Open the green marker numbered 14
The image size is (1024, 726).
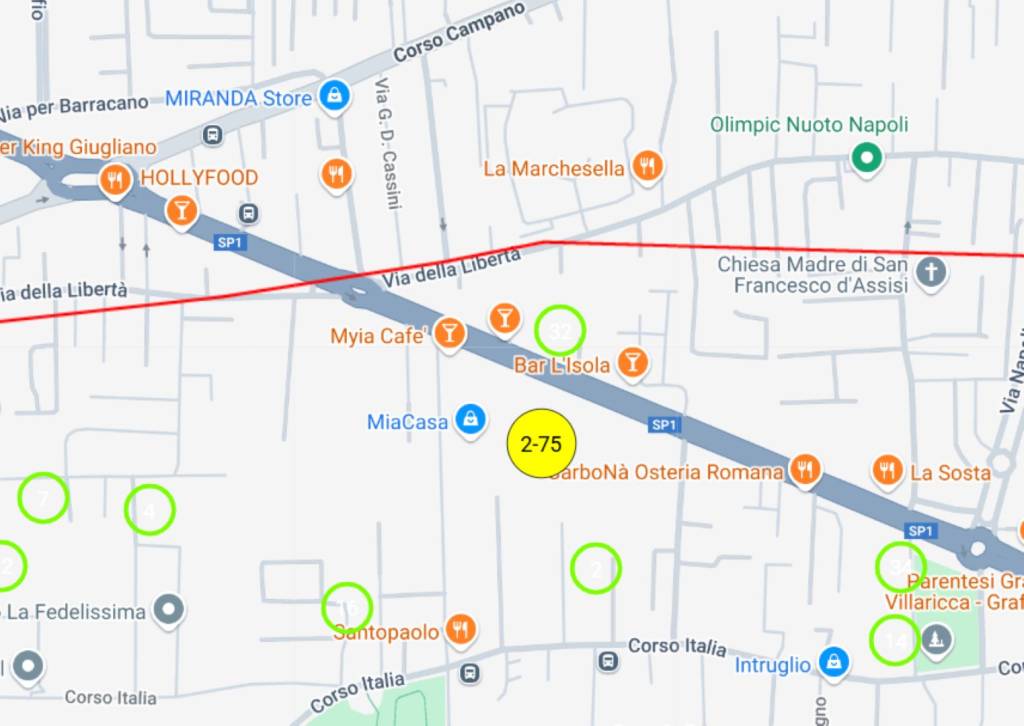click(894, 640)
